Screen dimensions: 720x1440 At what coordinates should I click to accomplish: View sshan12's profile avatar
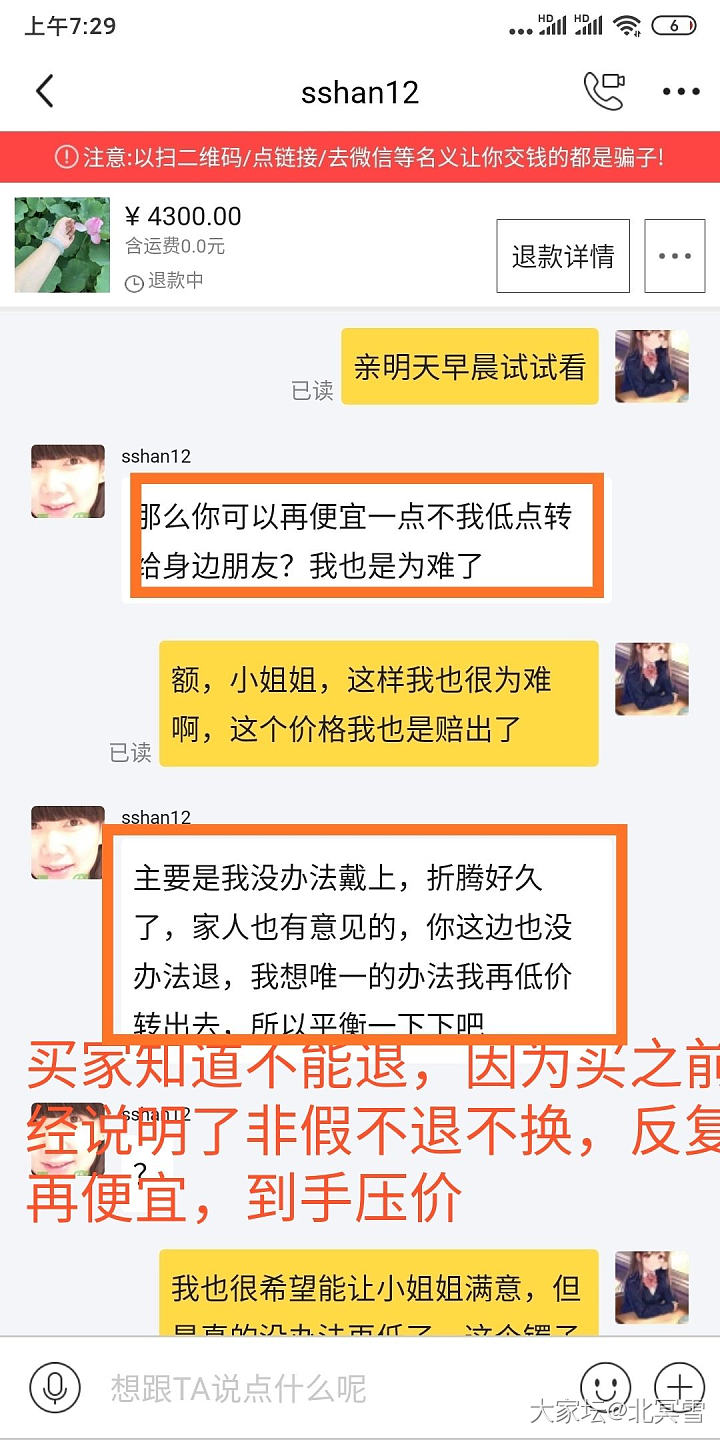[68, 481]
